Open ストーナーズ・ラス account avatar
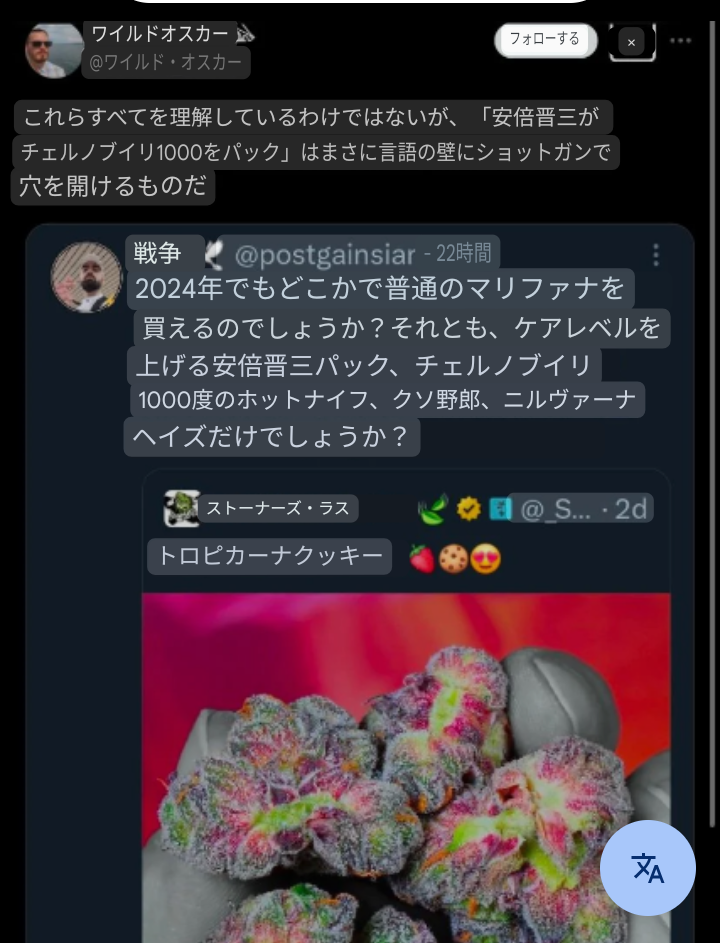The height and width of the screenshot is (943, 720). 182,509
